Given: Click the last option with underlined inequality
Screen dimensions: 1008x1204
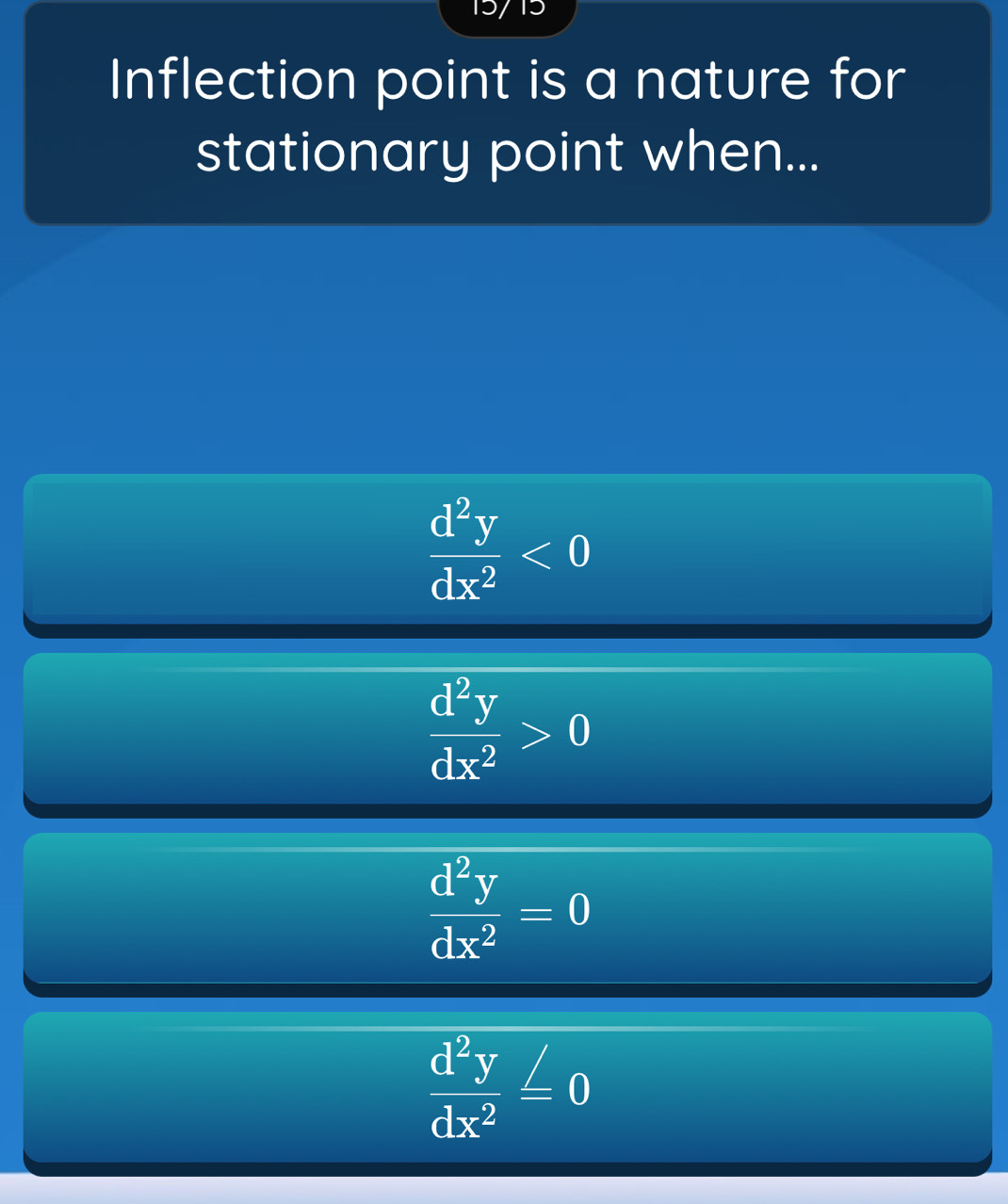Looking at the screenshot, I should point(504,1088).
